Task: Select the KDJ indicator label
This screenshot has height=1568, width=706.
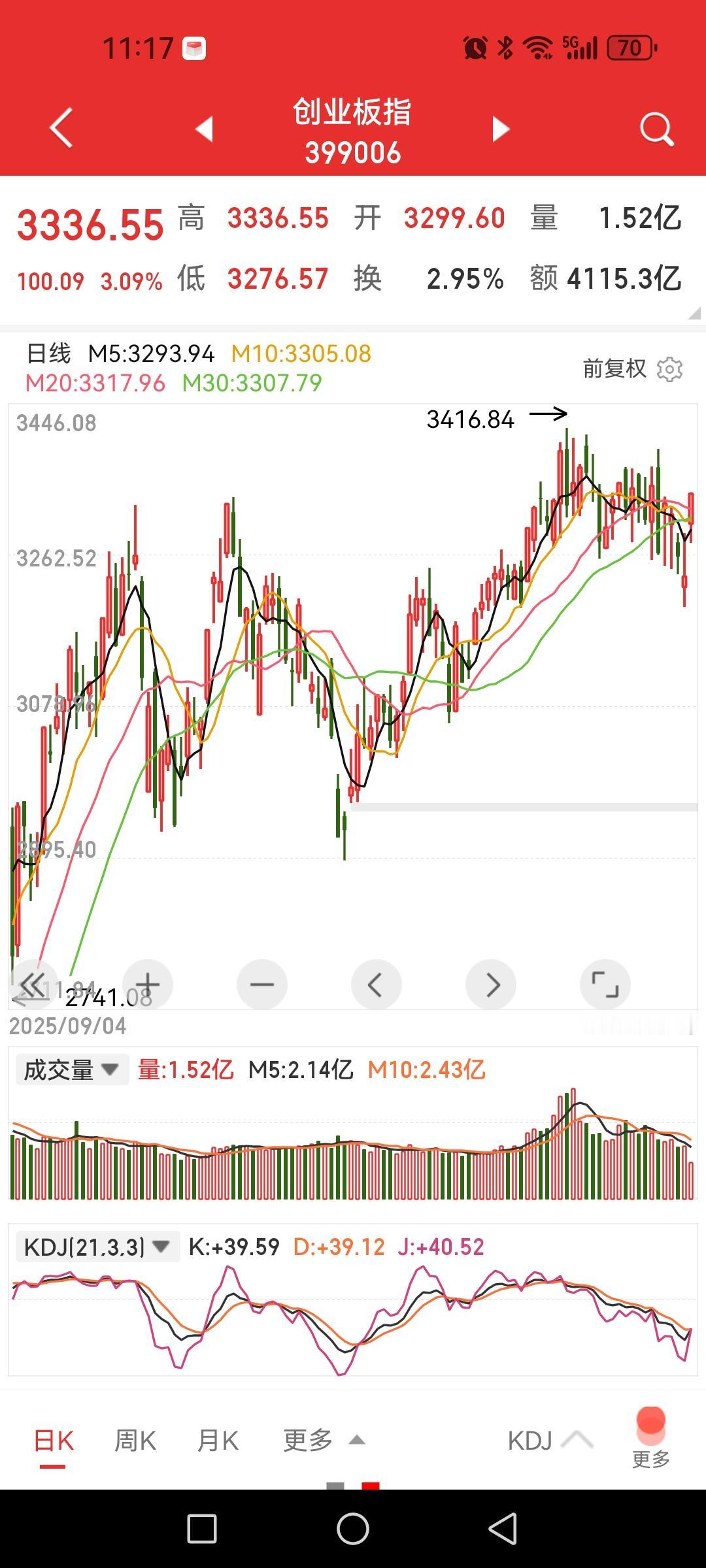Action: click(x=529, y=1439)
